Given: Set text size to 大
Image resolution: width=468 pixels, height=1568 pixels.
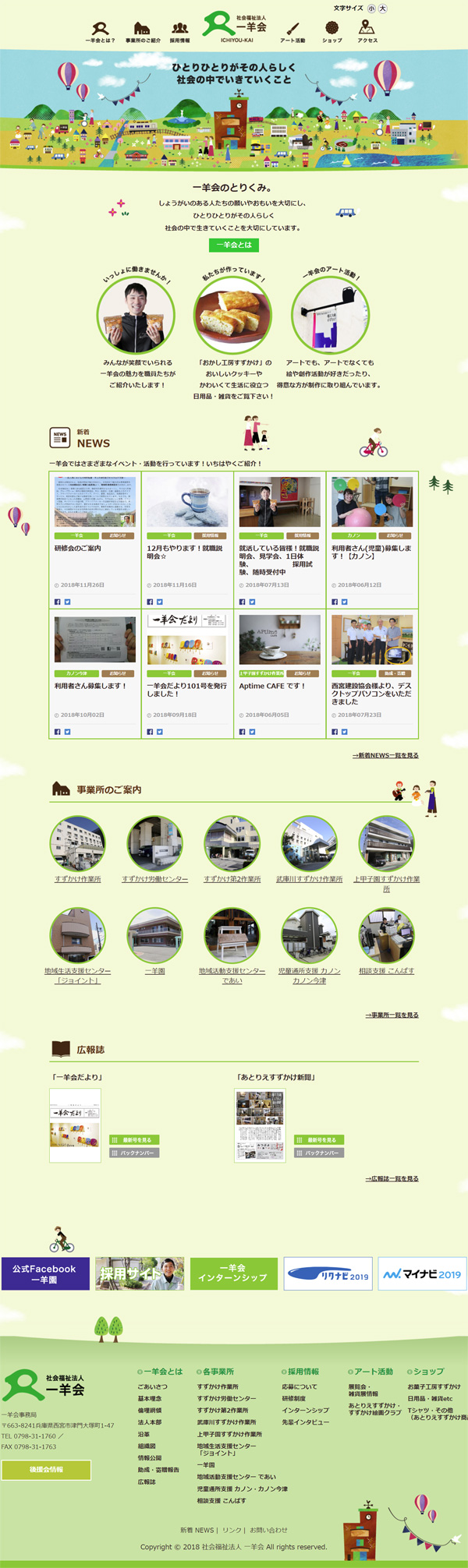Looking at the screenshot, I should point(383,9).
